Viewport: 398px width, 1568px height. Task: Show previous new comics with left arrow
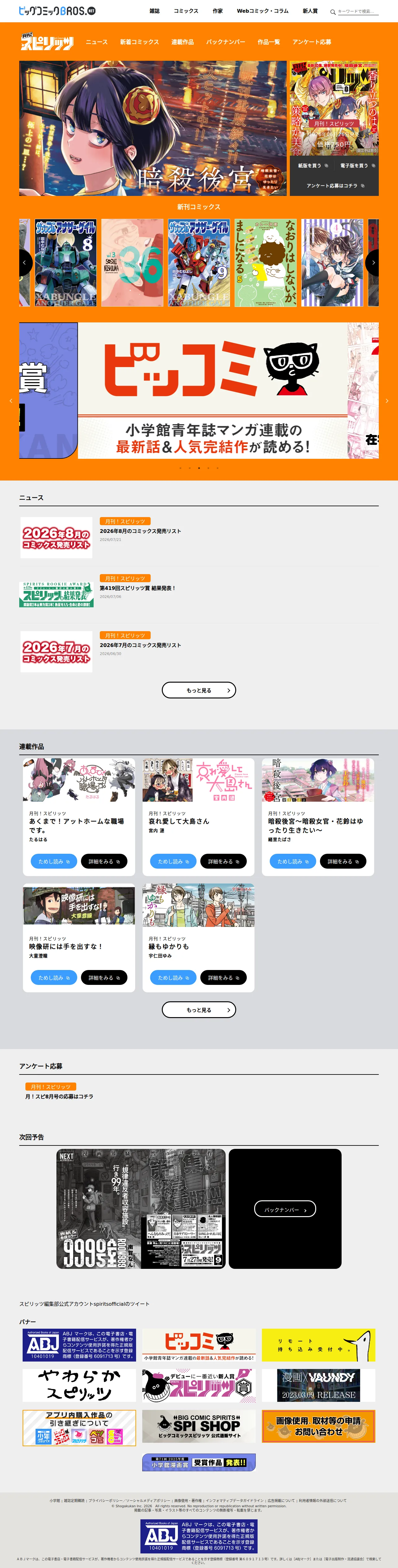(24, 263)
